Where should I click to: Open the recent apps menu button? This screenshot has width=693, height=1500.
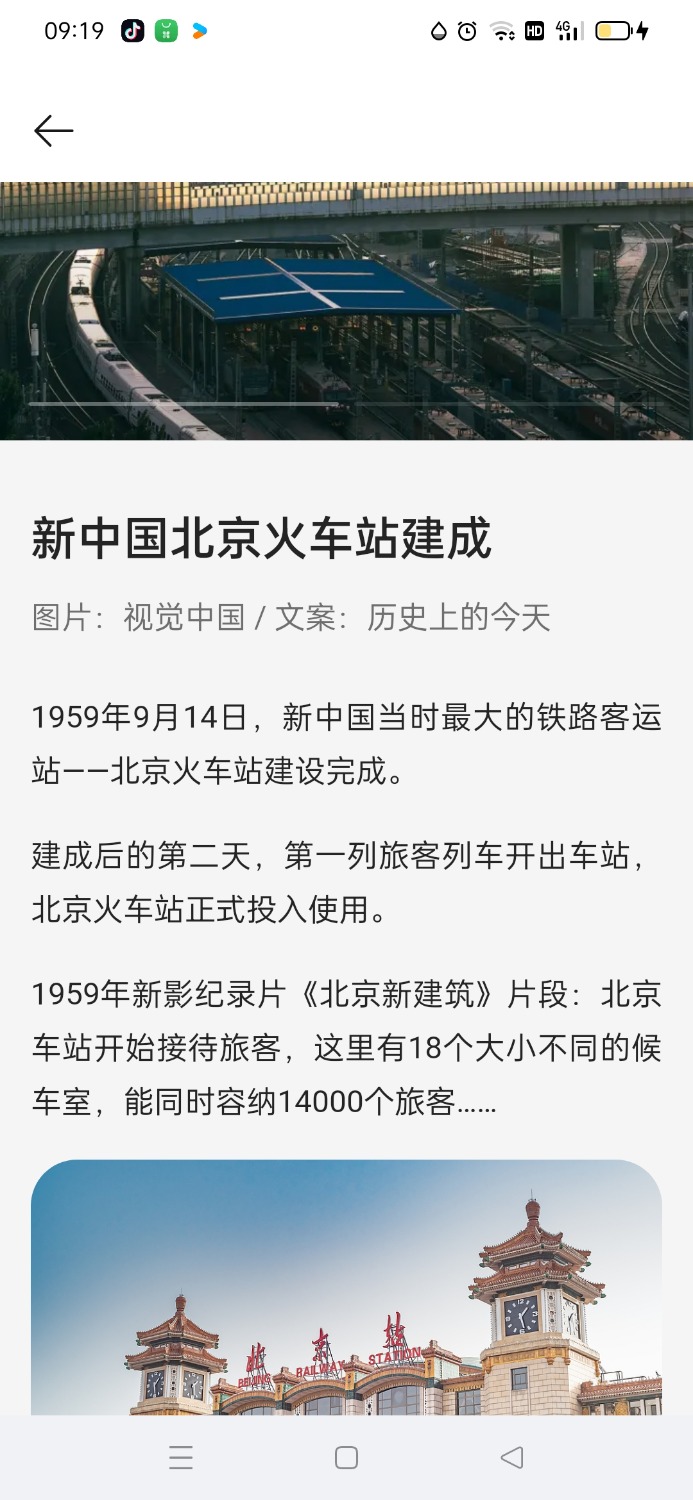[181, 1458]
